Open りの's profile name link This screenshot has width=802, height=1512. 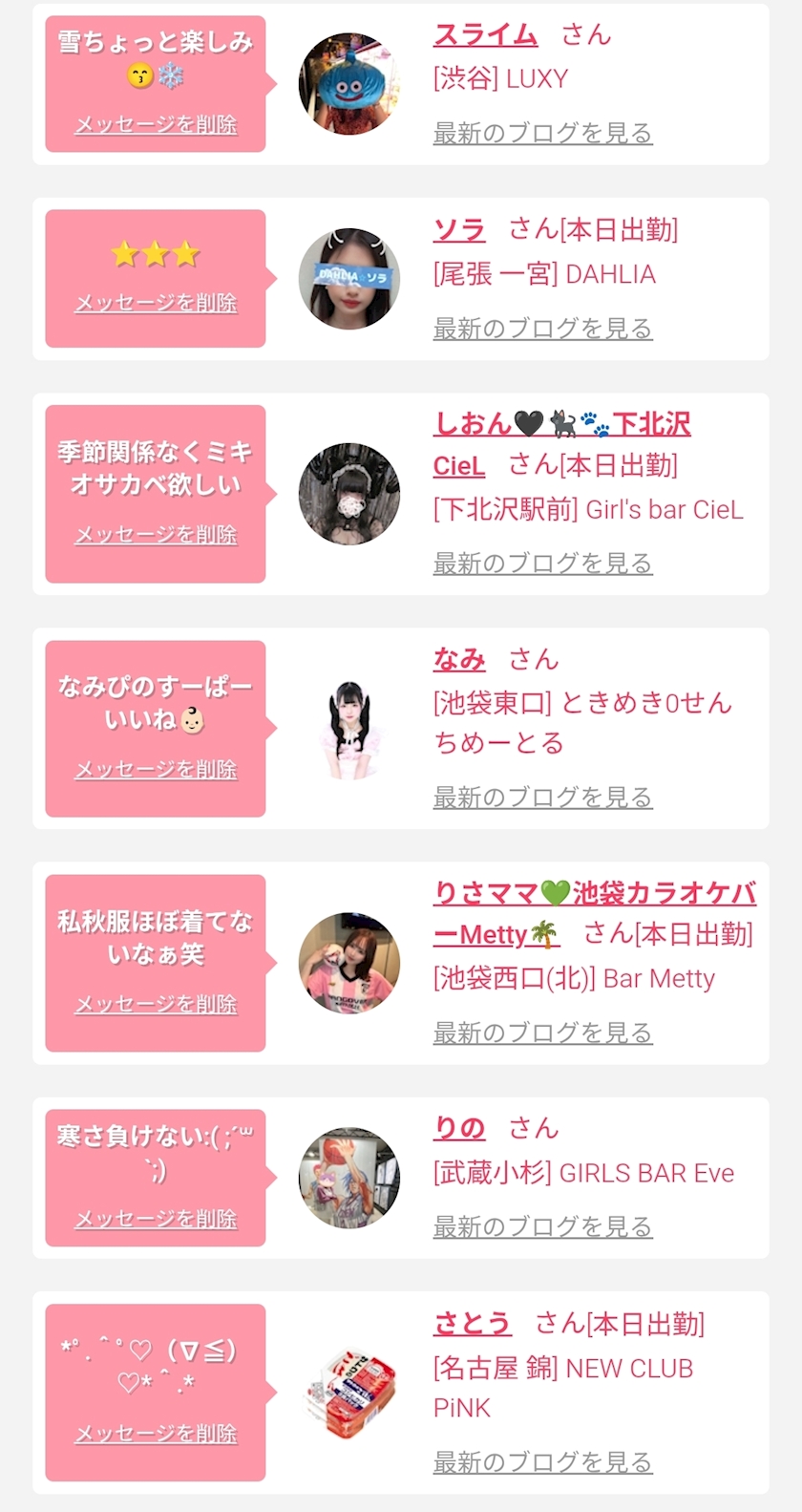pos(459,1128)
